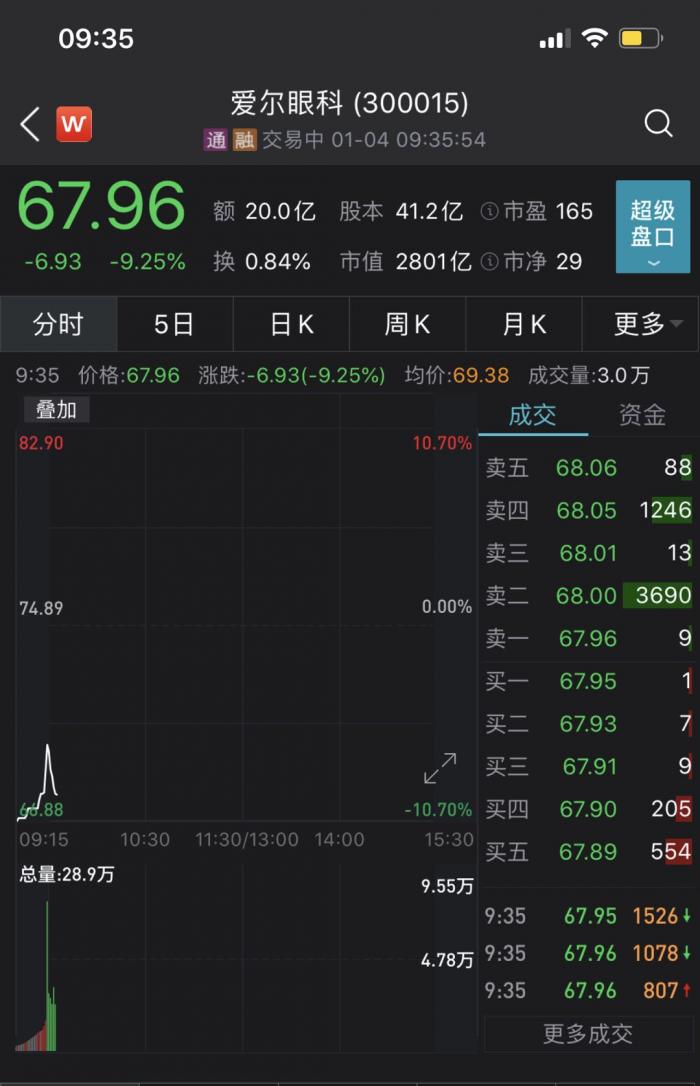Switch to the 周K chart tab

click(407, 324)
